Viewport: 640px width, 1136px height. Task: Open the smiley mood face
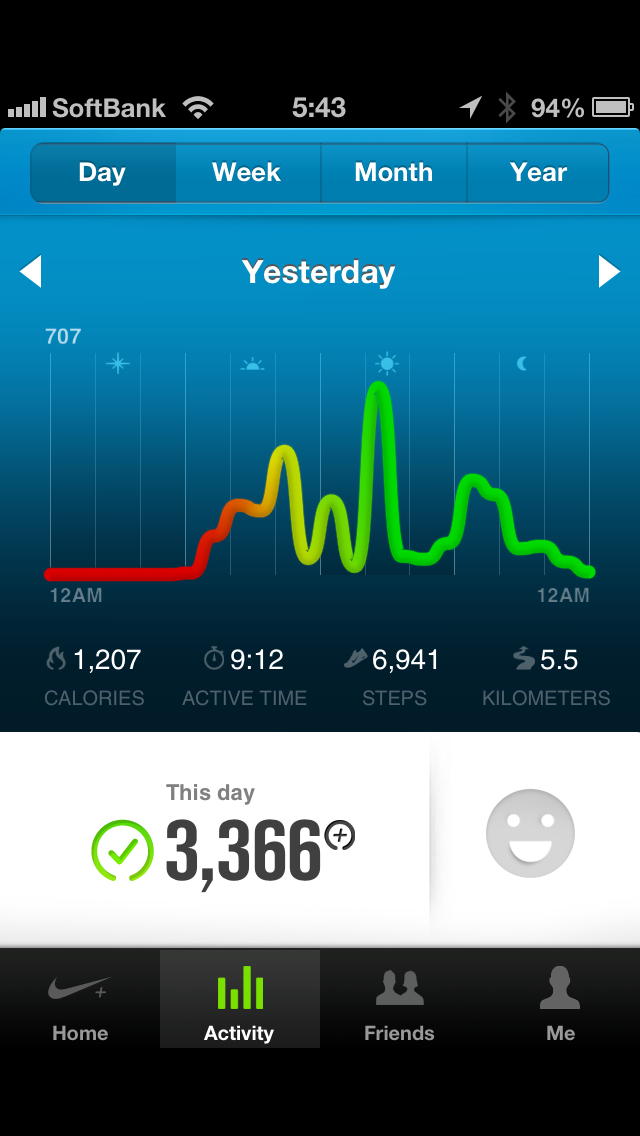tap(531, 833)
